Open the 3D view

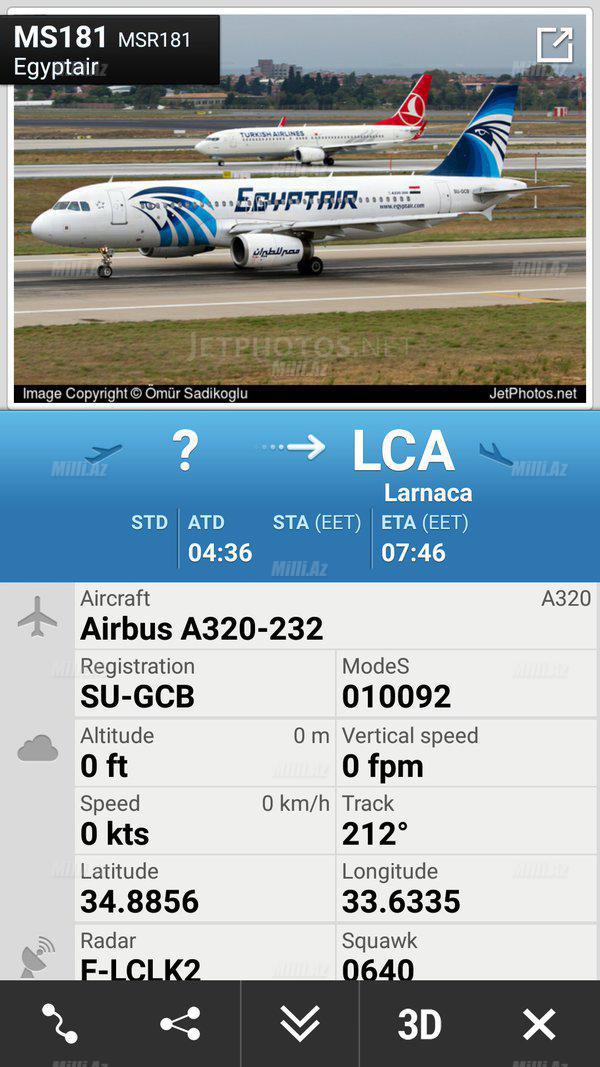[x=420, y=1024]
